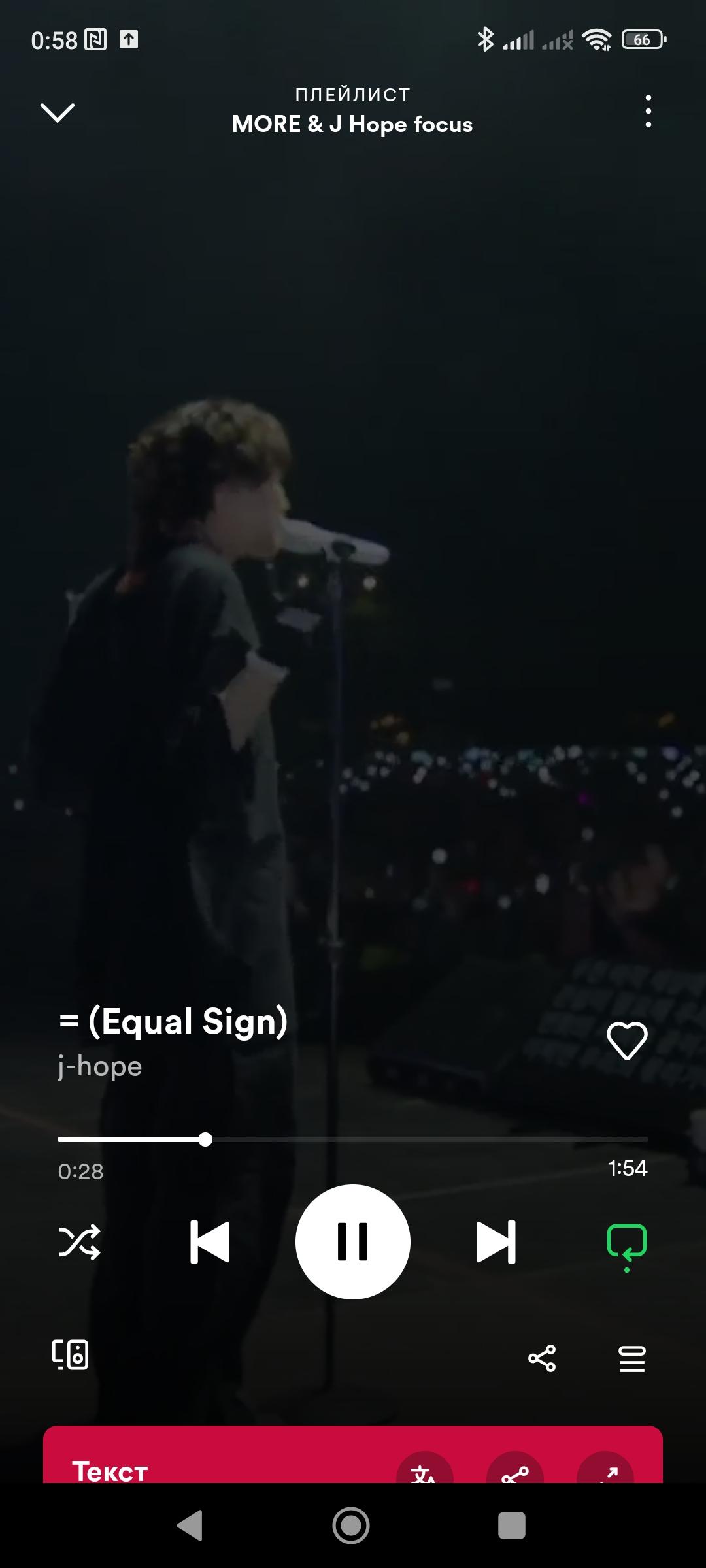
Task: Change the repeat mode
Action: coord(627,1241)
